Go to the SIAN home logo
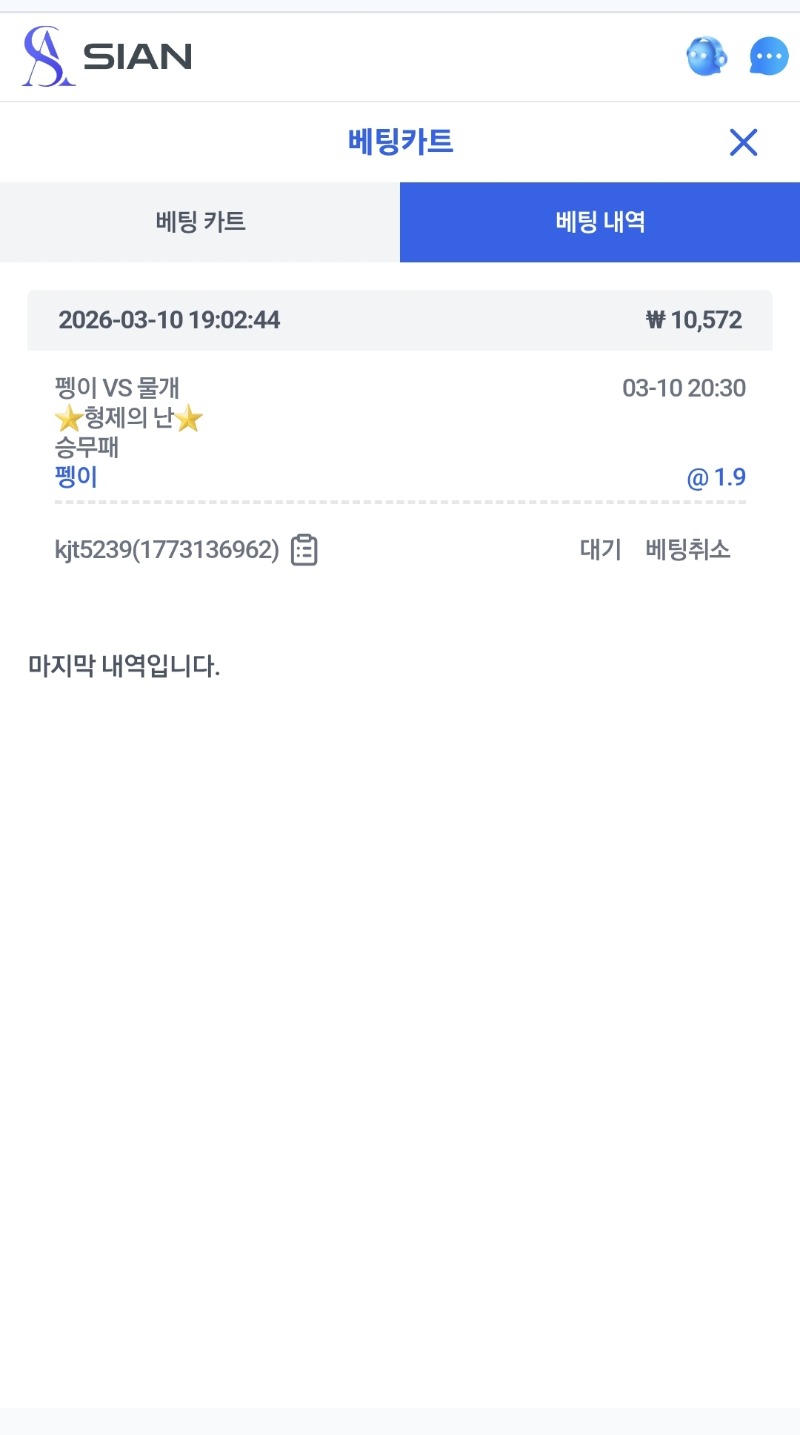800x1435 pixels. (x=107, y=57)
